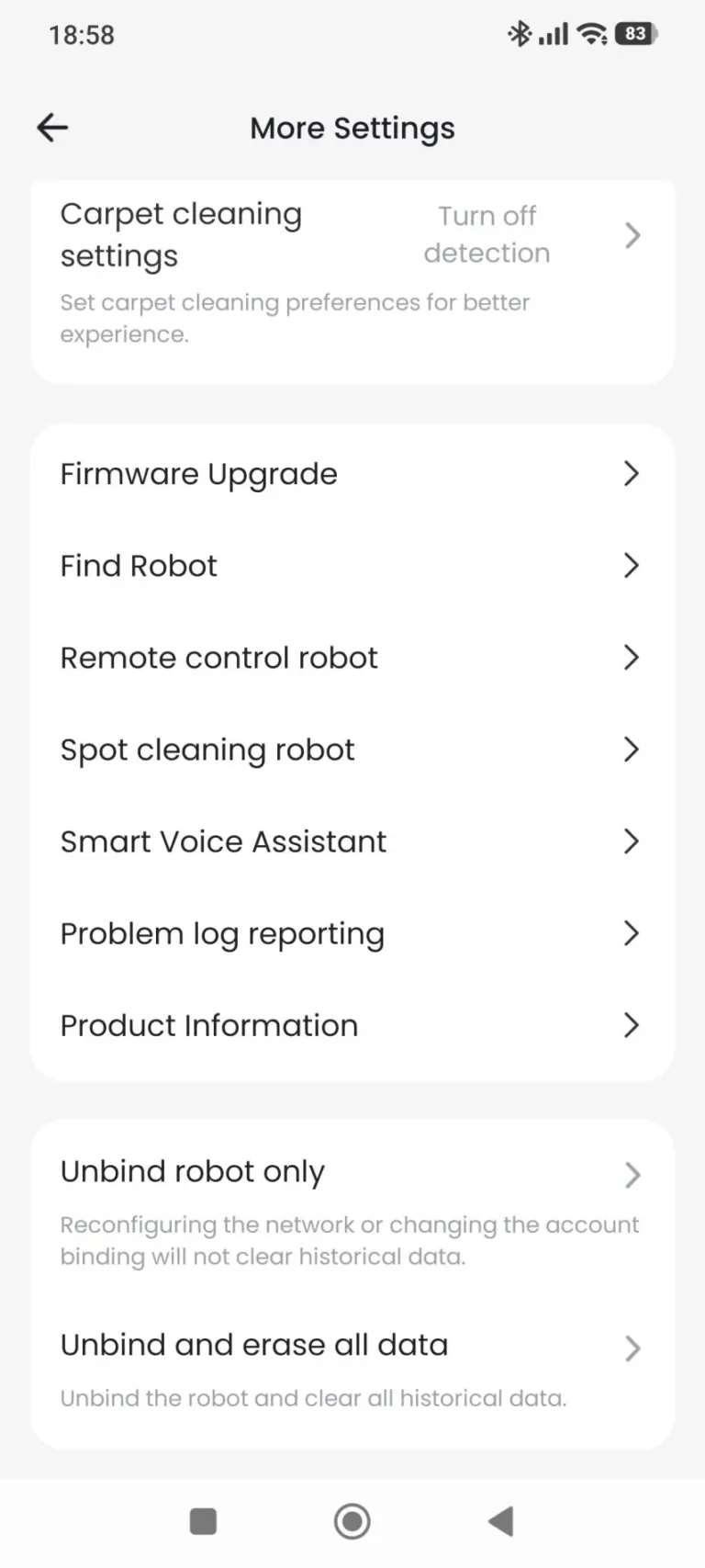Turn off carpet detection
Viewport: 705px width, 1568px height.
tap(487, 234)
